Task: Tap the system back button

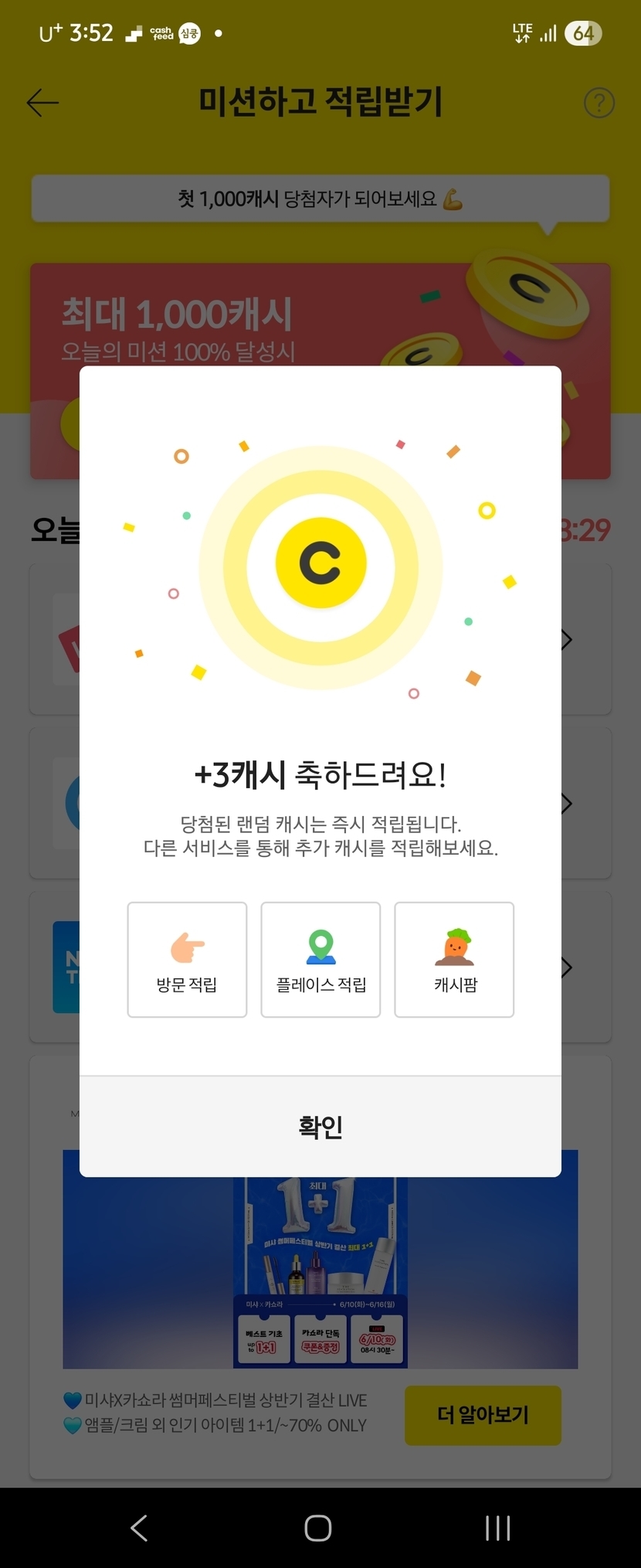Action: pos(139,1528)
